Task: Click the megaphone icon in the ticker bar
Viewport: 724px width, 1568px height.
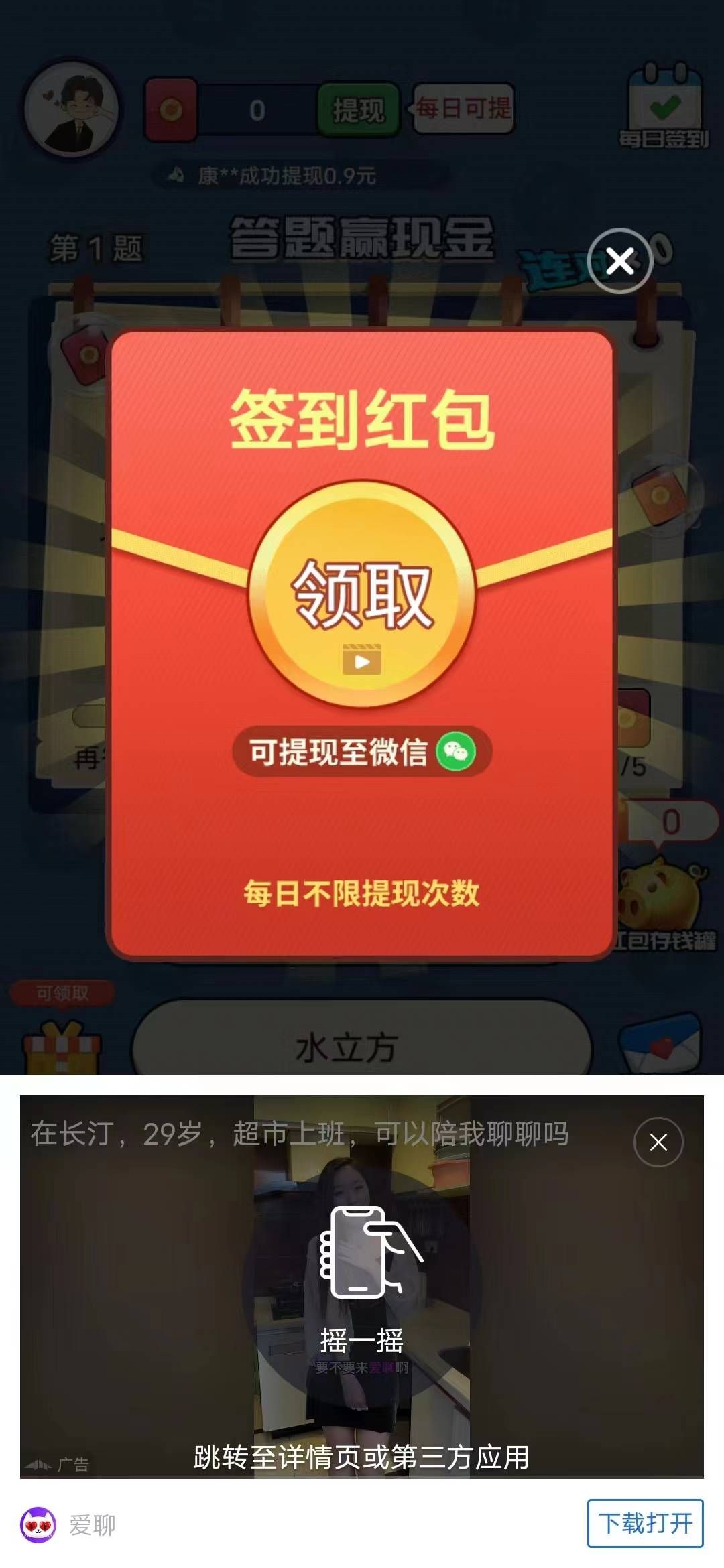Action: pos(178,174)
